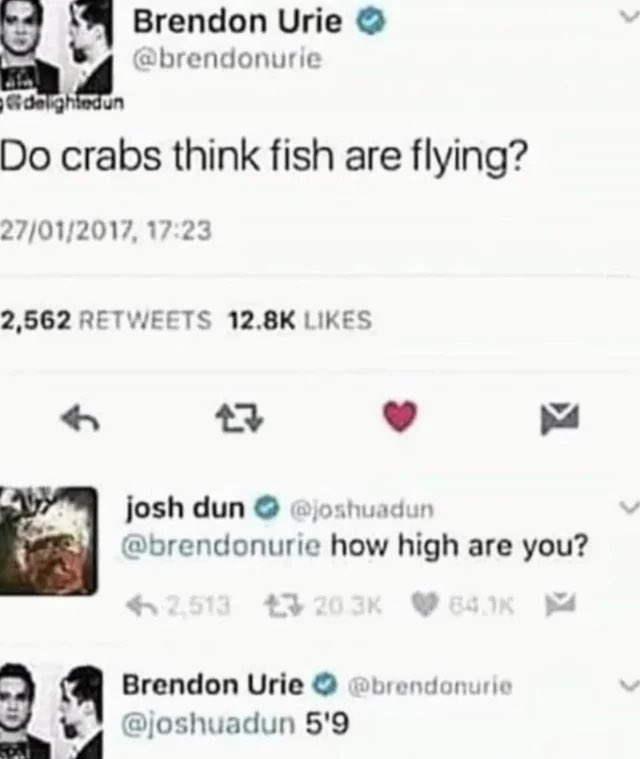View the 2,562 retweets list

[x=105, y=321]
